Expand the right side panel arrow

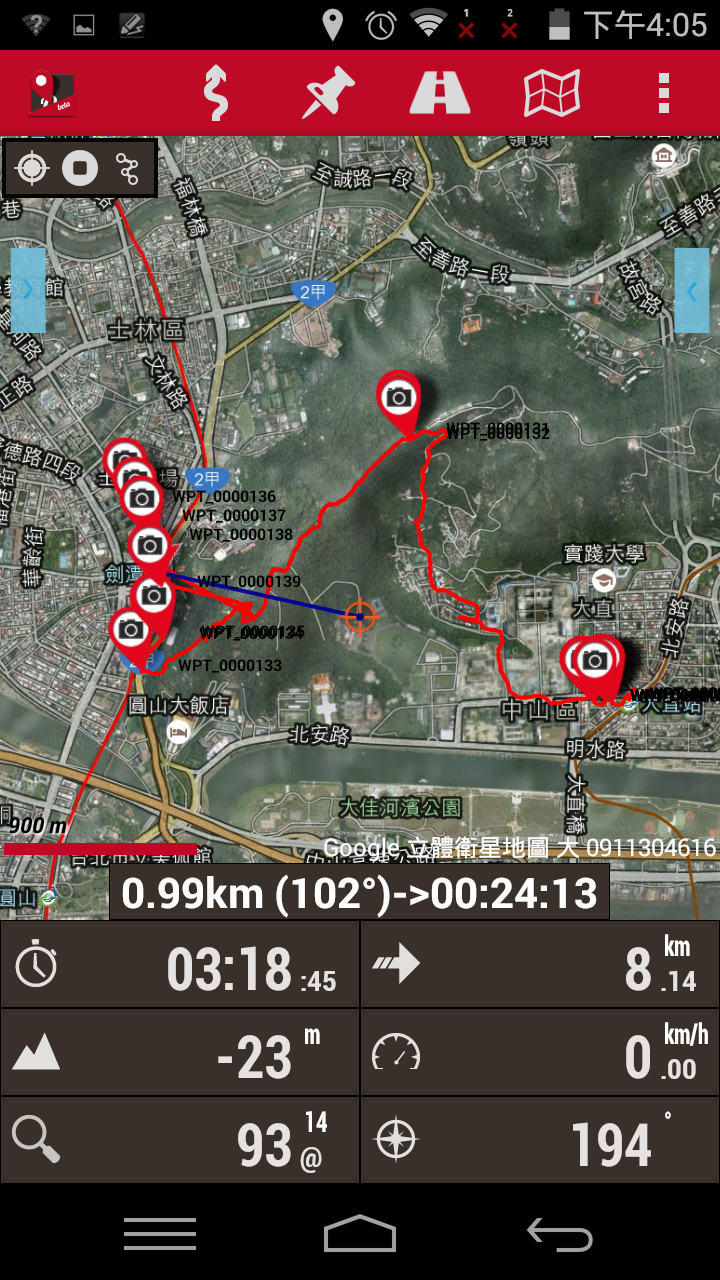pos(692,290)
